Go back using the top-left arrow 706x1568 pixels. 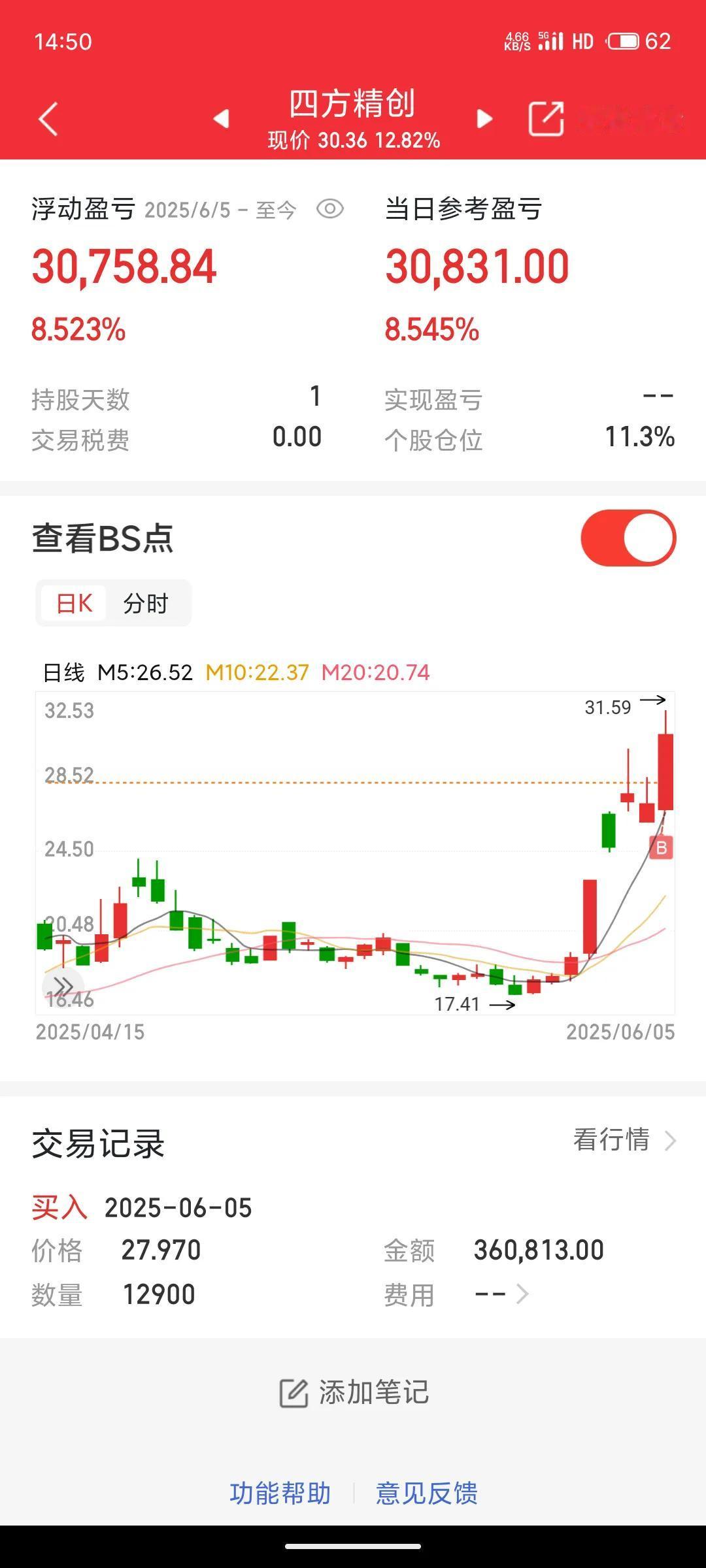tap(48, 119)
